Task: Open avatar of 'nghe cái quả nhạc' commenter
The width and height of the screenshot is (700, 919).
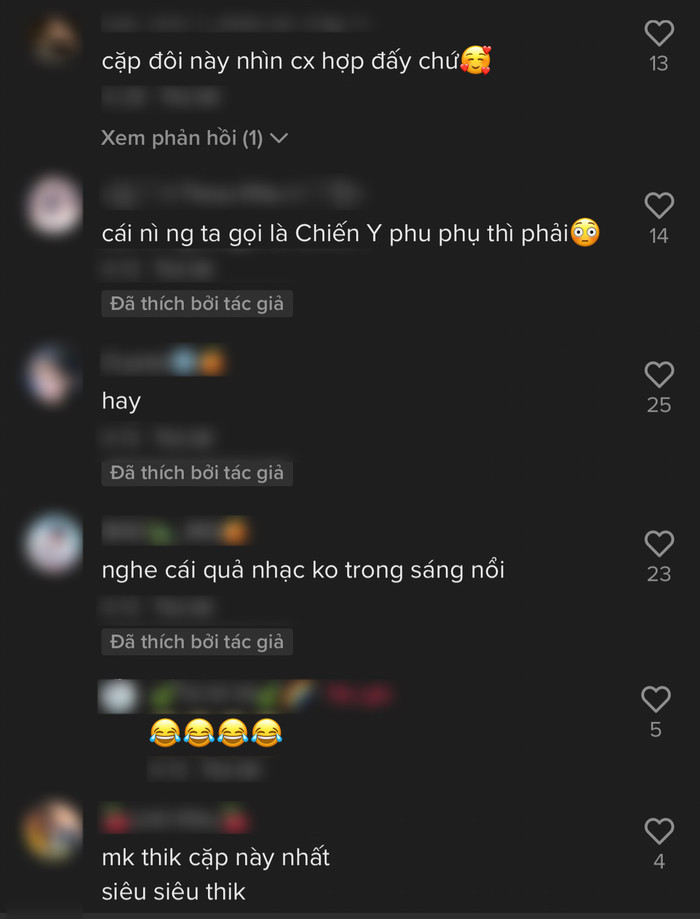Action: tap(52, 544)
